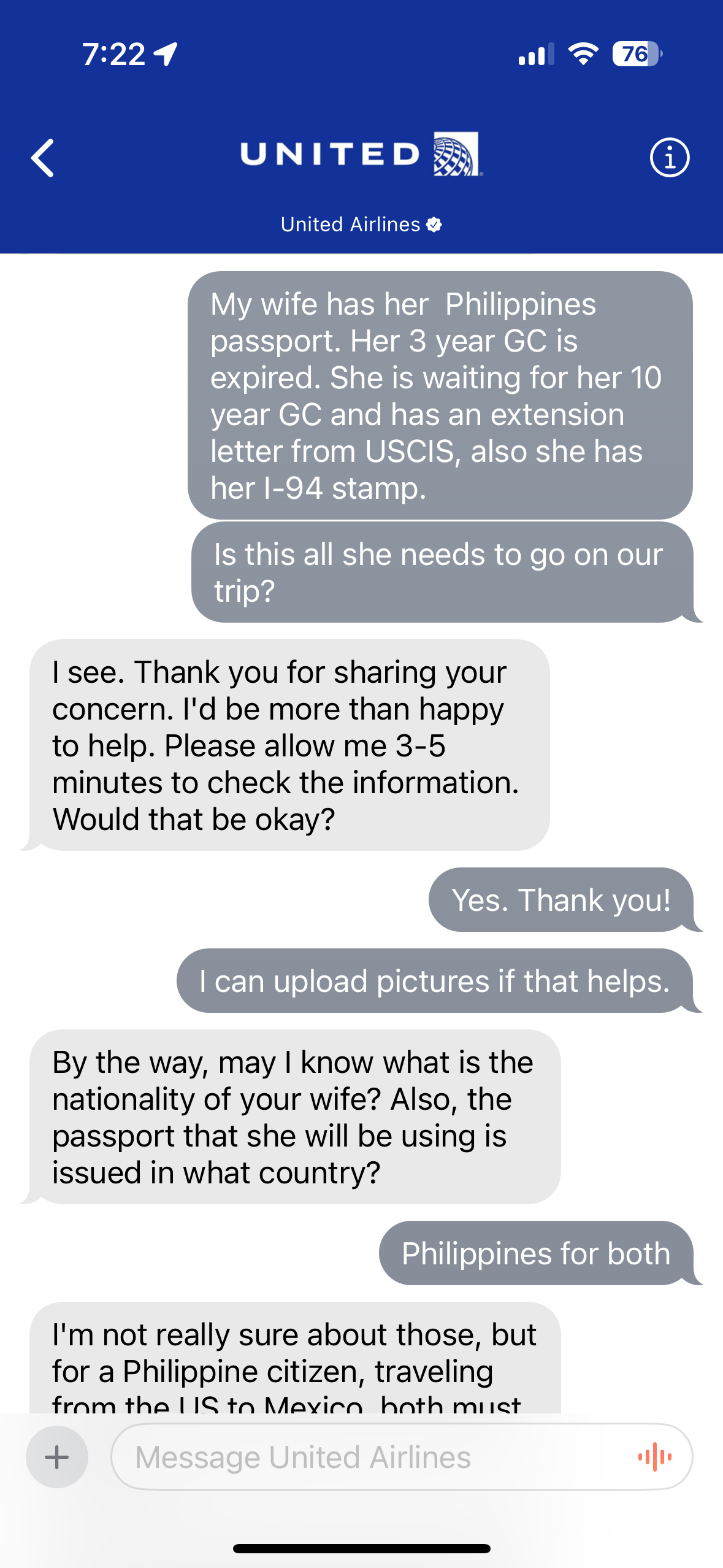The image size is (723, 1568).
Task: Go back from the United Airlines chat
Action: [43, 158]
